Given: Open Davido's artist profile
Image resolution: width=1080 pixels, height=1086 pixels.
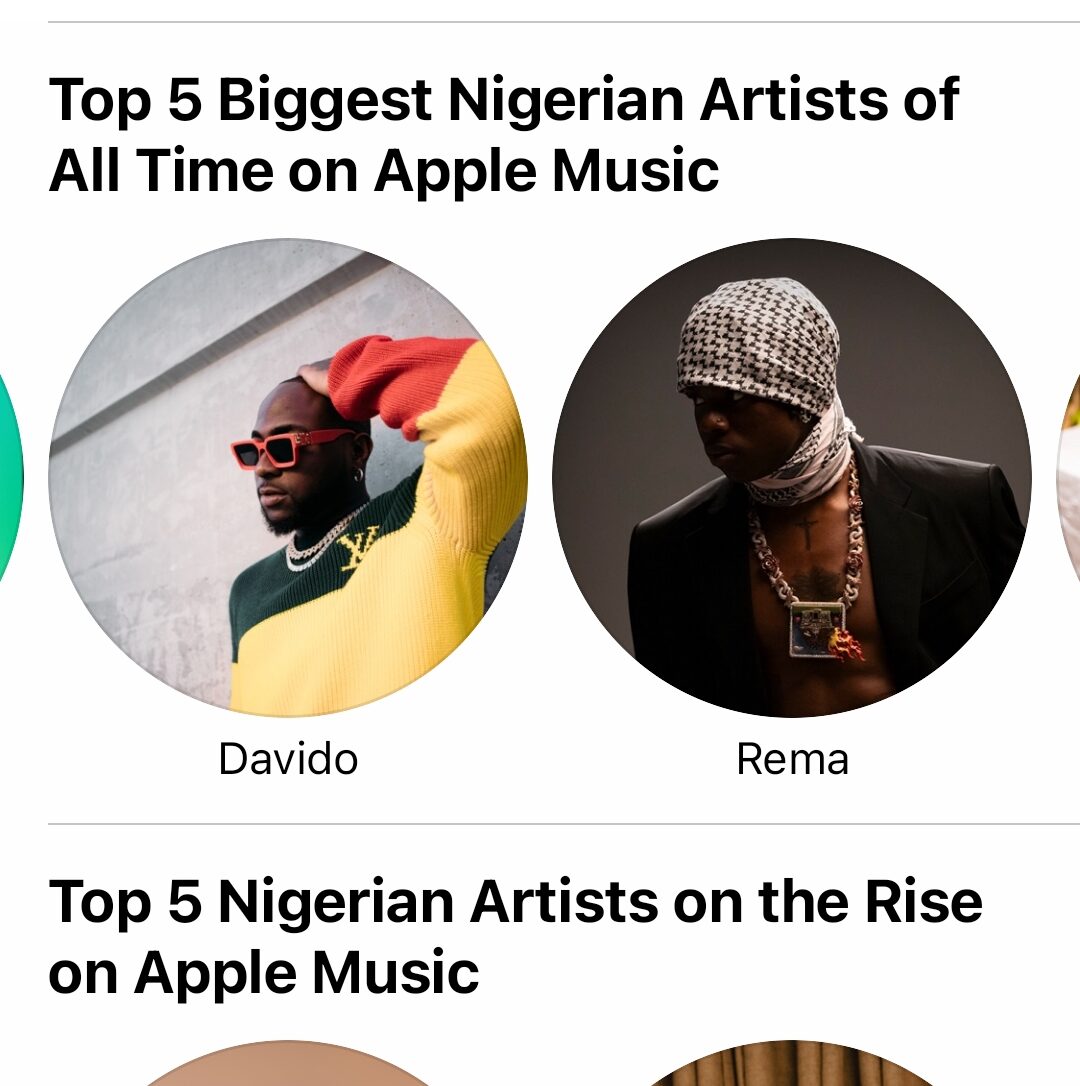Looking at the screenshot, I should coord(288,478).
